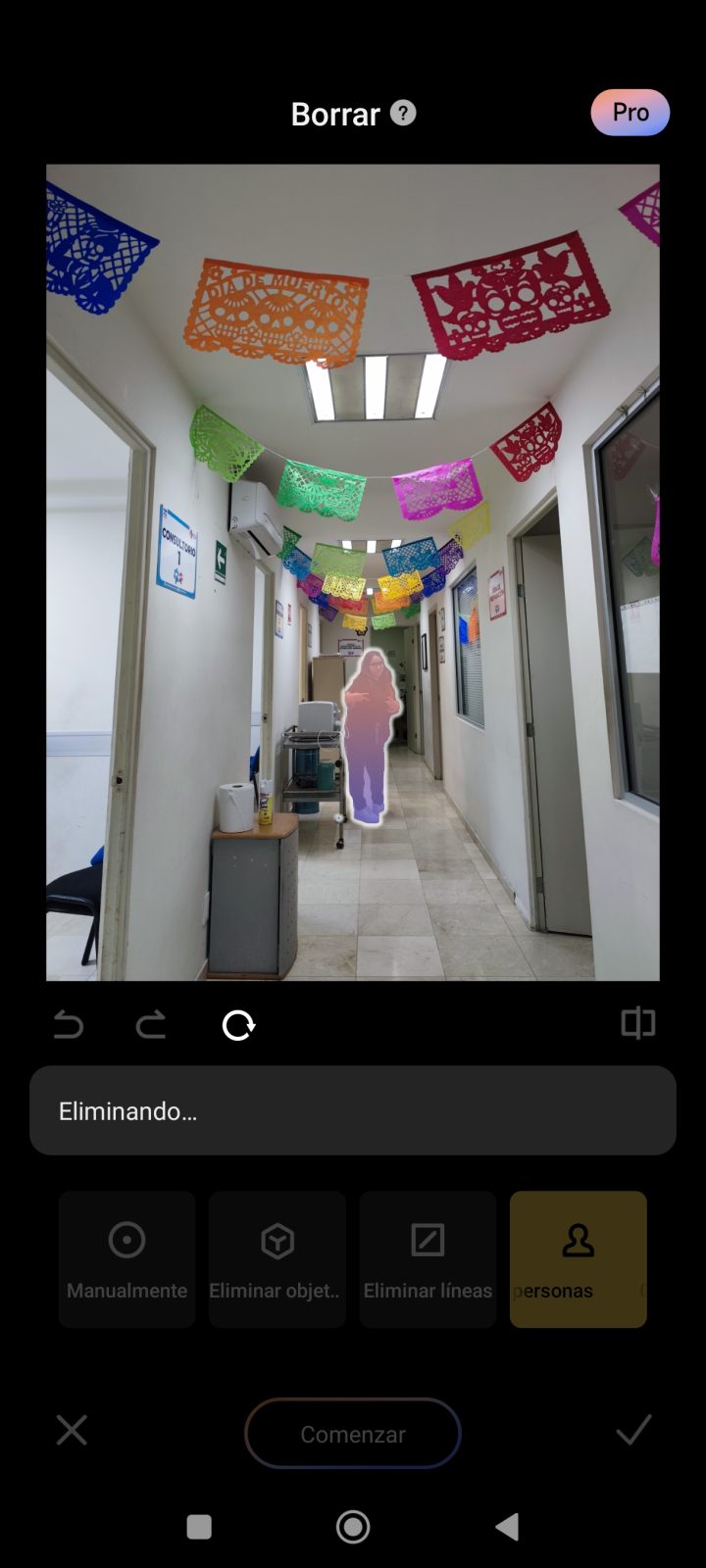
Task: Undo the last erase action
Action: pos(69,1025)
